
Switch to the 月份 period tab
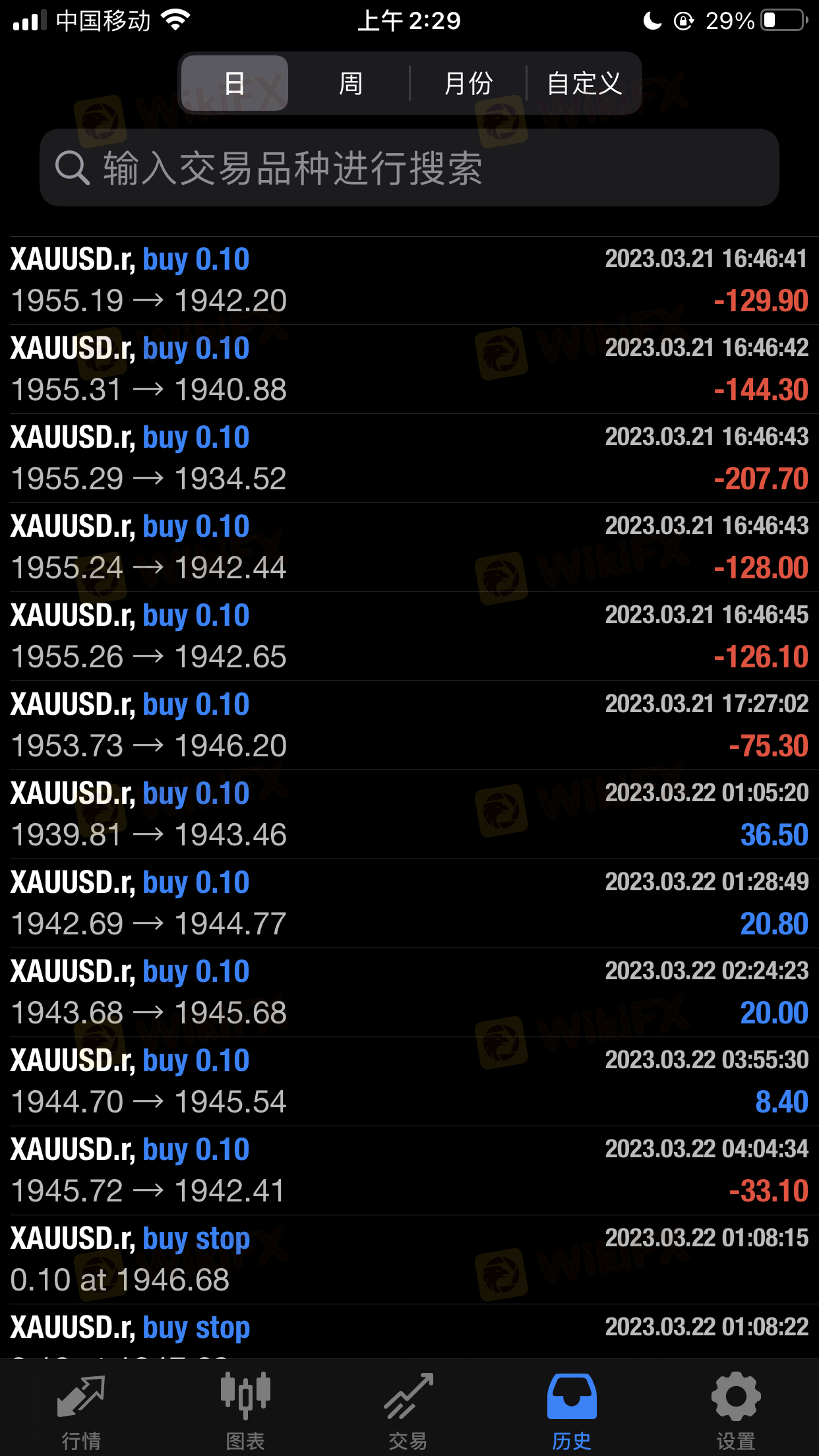point(468,83)
